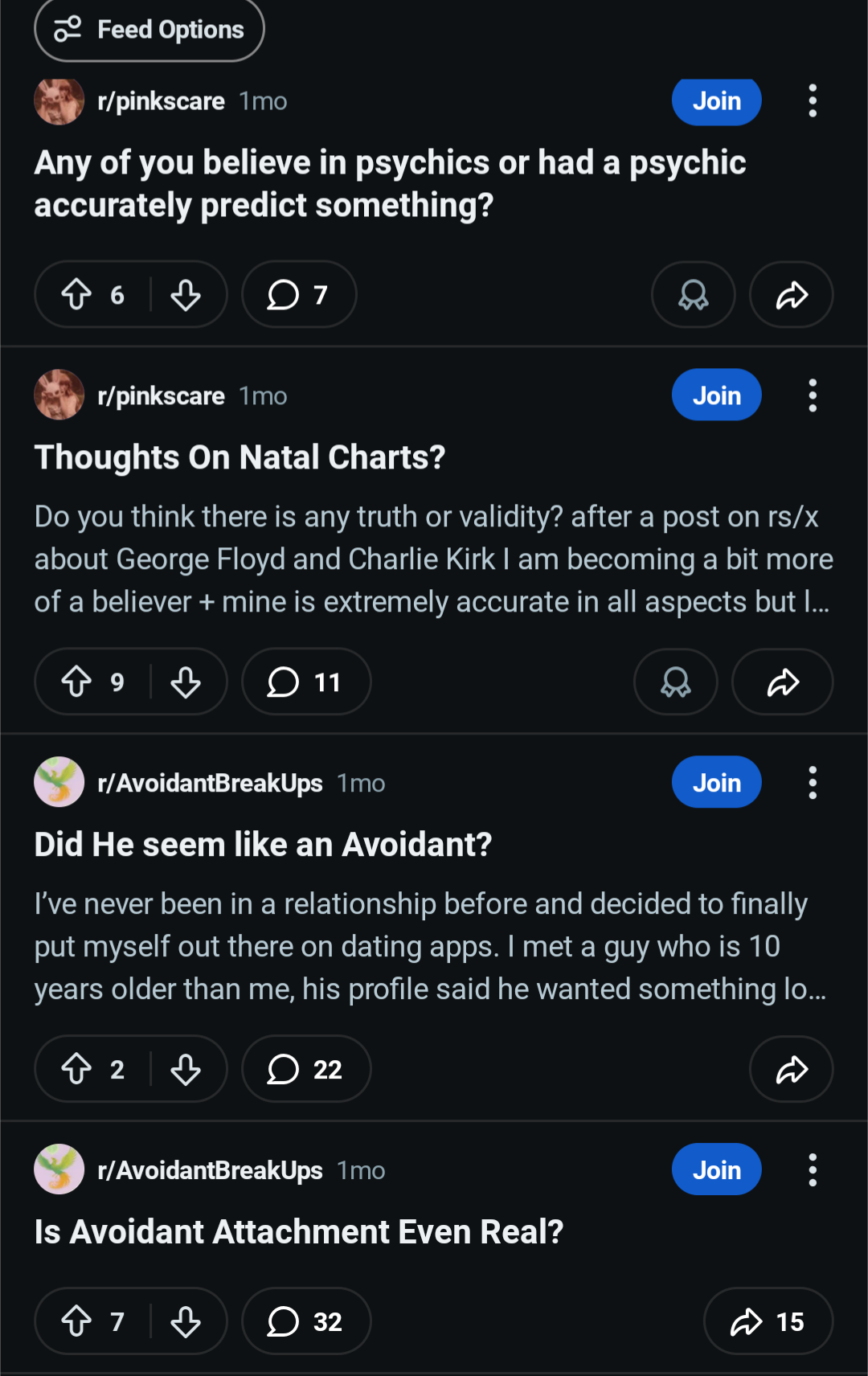Open the Is Avoidant Attachment Even Real post
The height and width of the screenshot is (1376, 868).
(298, 1232)
